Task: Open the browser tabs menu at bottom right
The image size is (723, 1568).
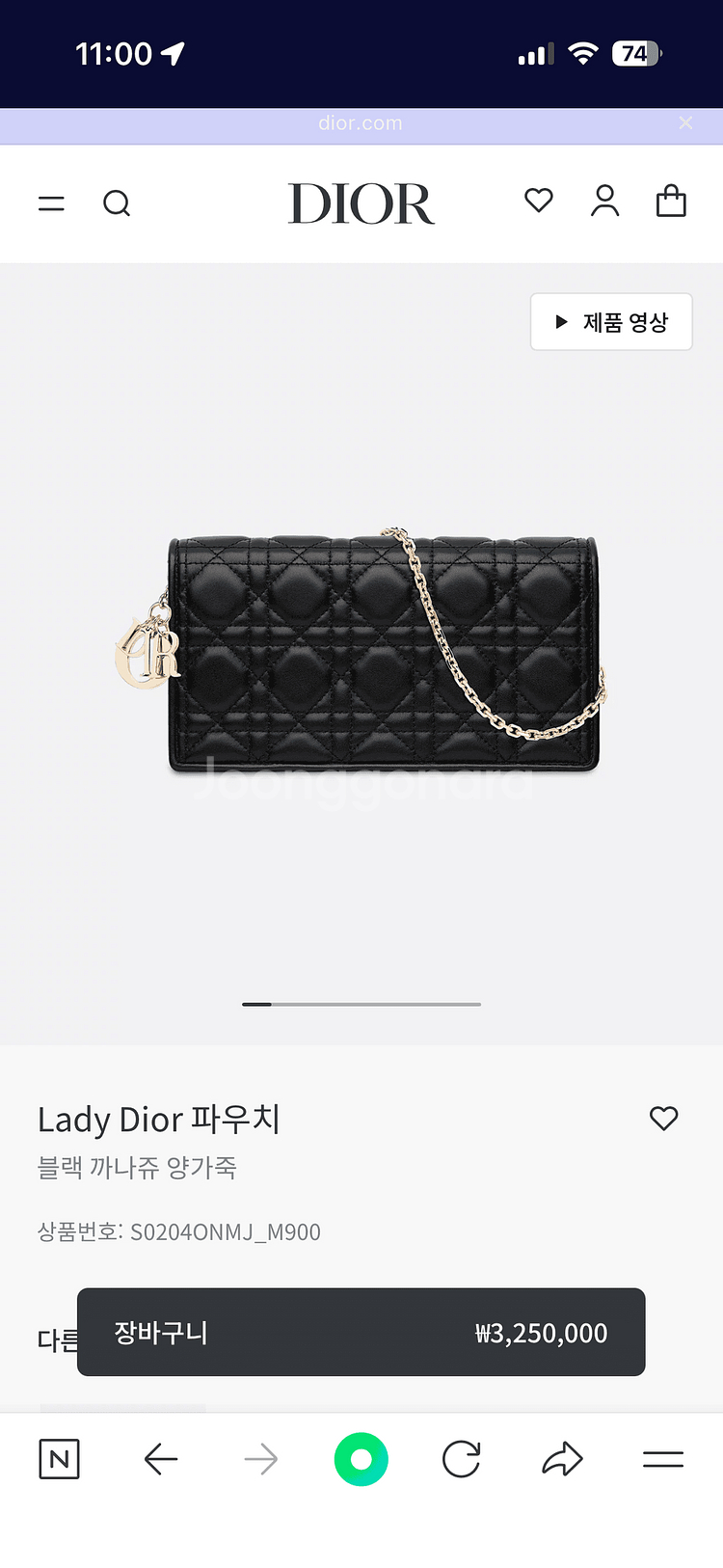Action: [x=662, y=1459]
